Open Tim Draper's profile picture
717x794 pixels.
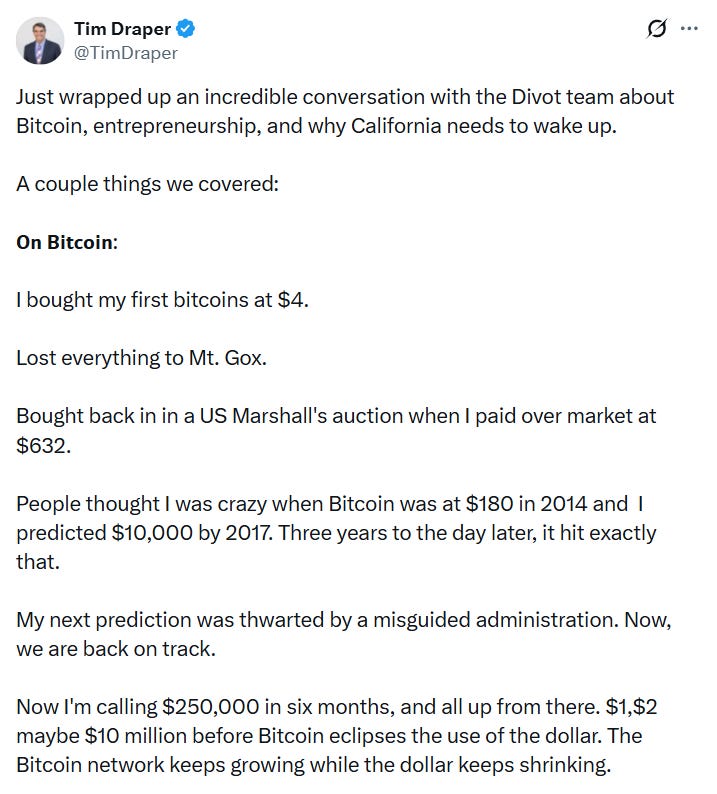click(39, 40)
